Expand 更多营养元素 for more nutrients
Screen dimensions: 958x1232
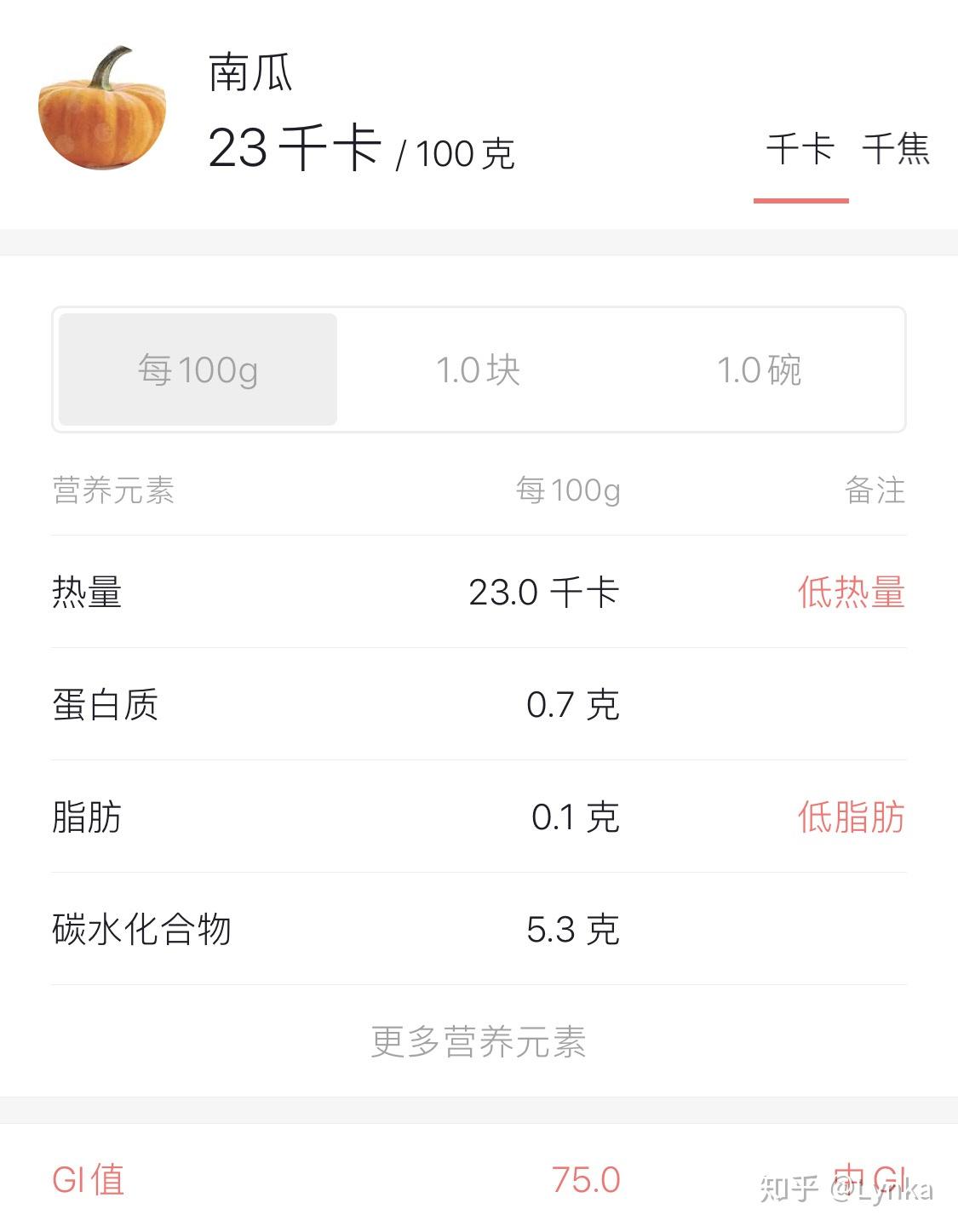click(x=479, y=1041)
